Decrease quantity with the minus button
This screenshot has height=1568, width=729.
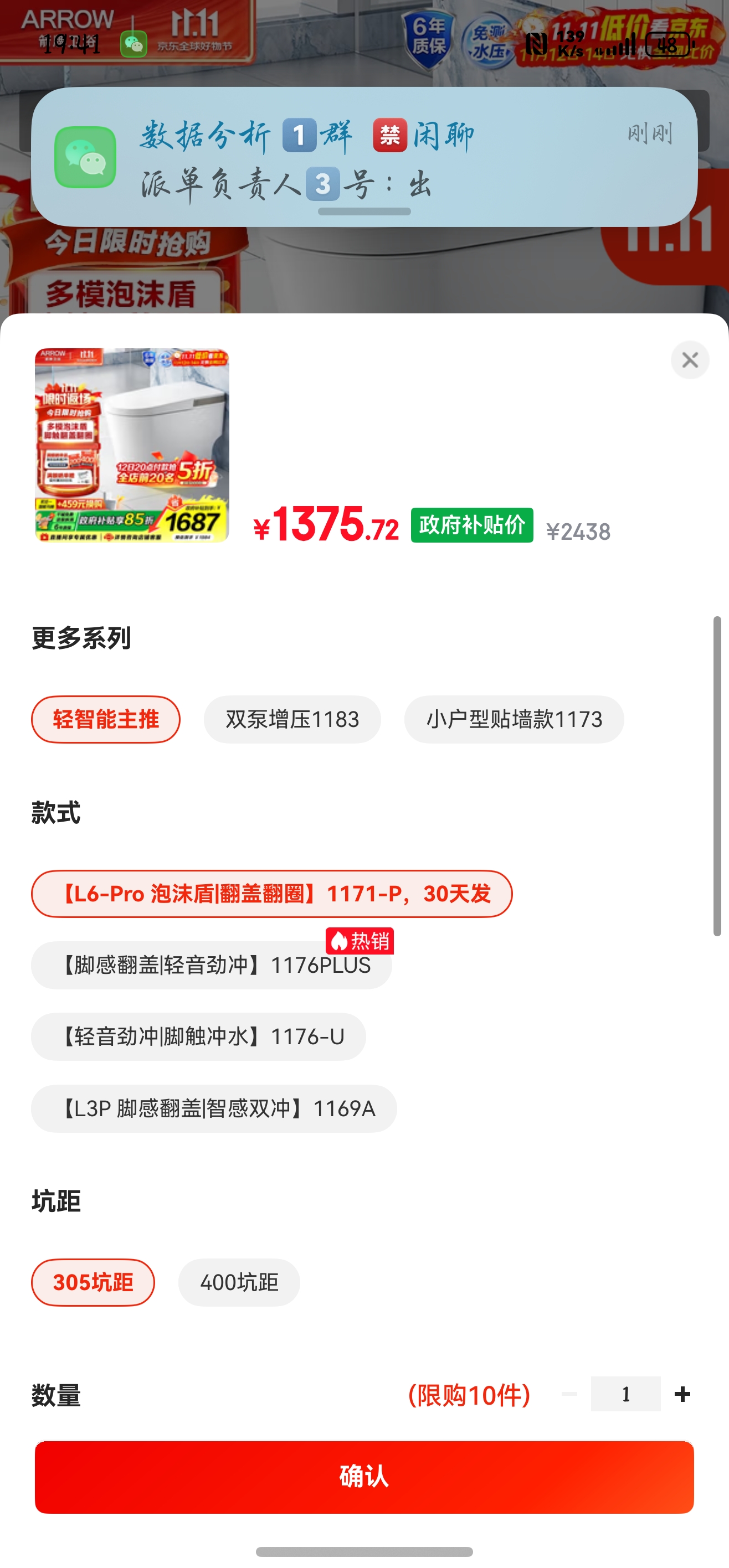568,1394
